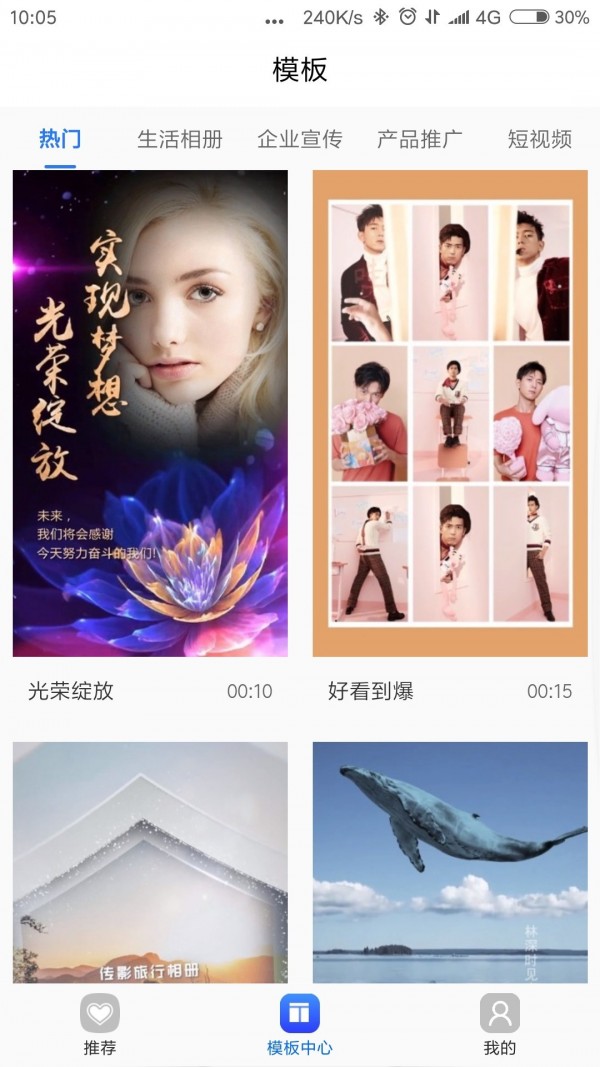Switch to the 热门 tab
The width and height of the screenshot is (600, 1067).
(x=60, y=139)
